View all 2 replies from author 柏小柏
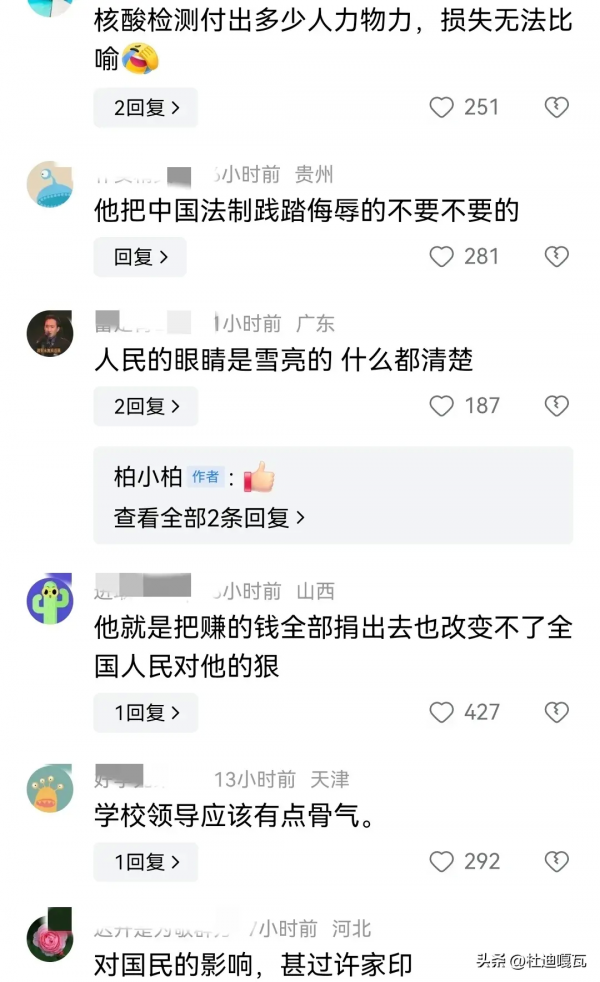Viewport: 600px width, 982px height. [x=209, y=517]
